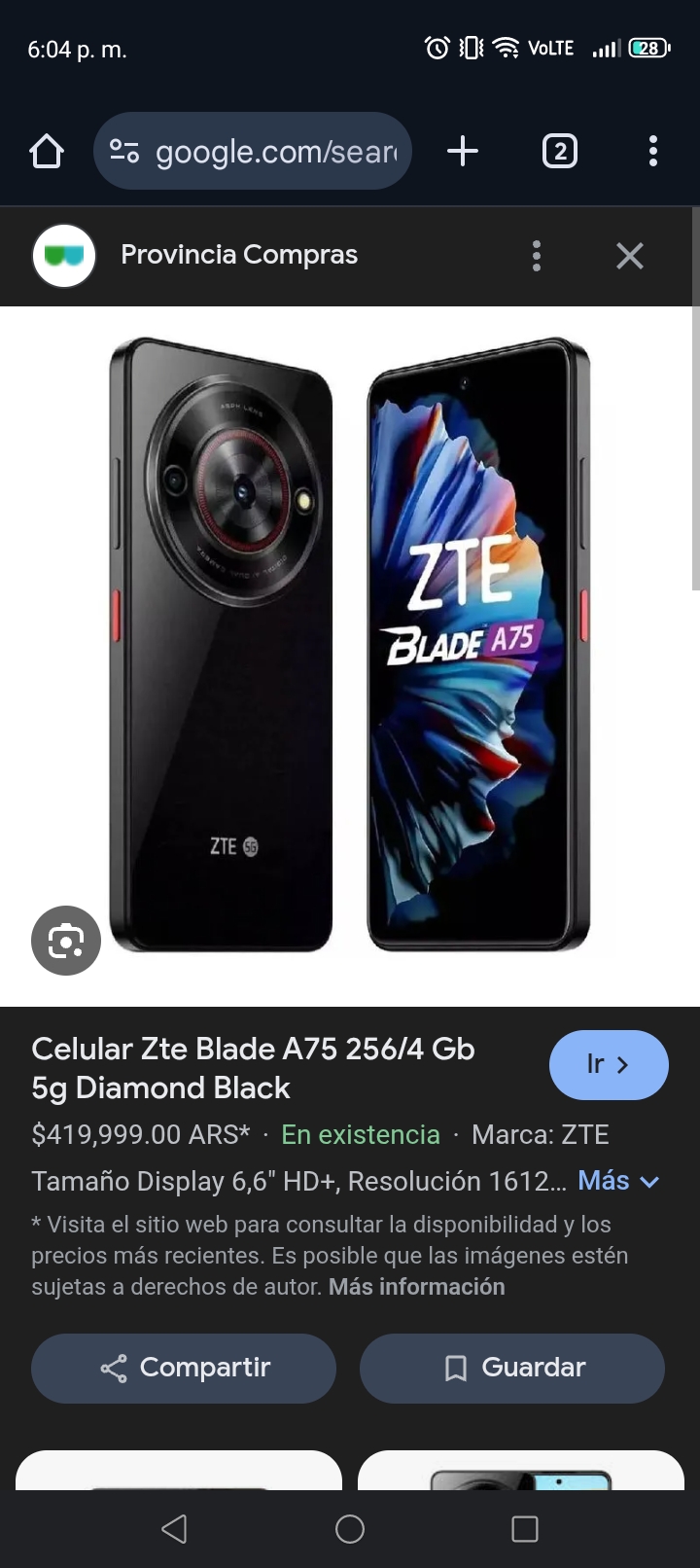This screenshot has height=1568, width=700.
Task: Share this product with Compartir
Action: (x=184, y=1368)
